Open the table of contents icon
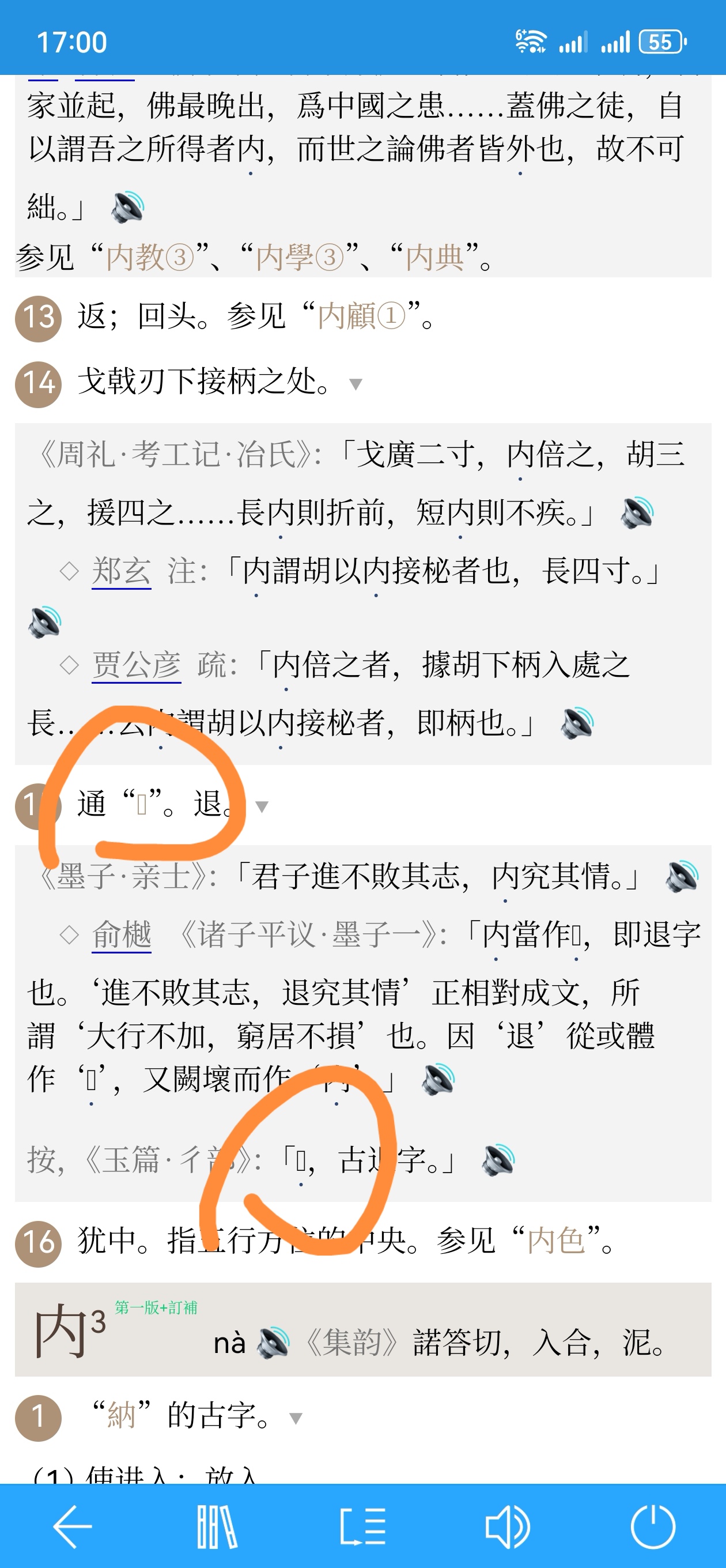 click(x=362, y=1526)
